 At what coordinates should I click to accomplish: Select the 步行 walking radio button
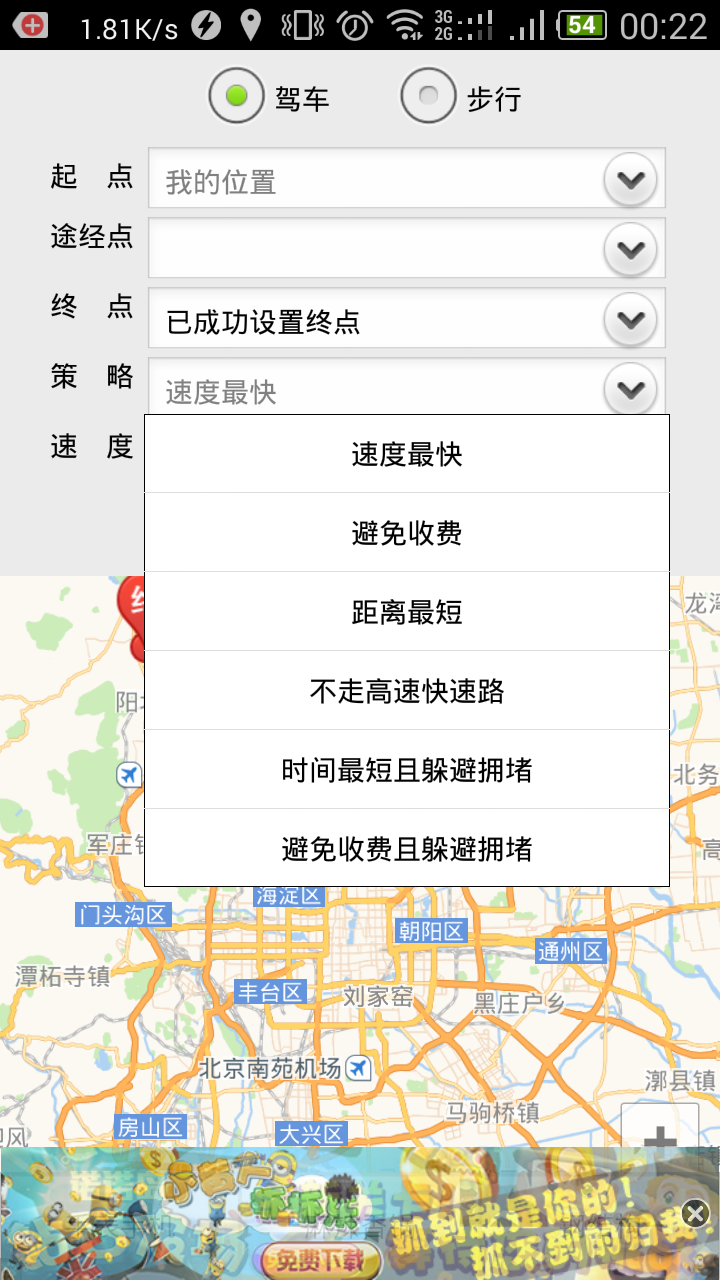[x=429, y=97]
